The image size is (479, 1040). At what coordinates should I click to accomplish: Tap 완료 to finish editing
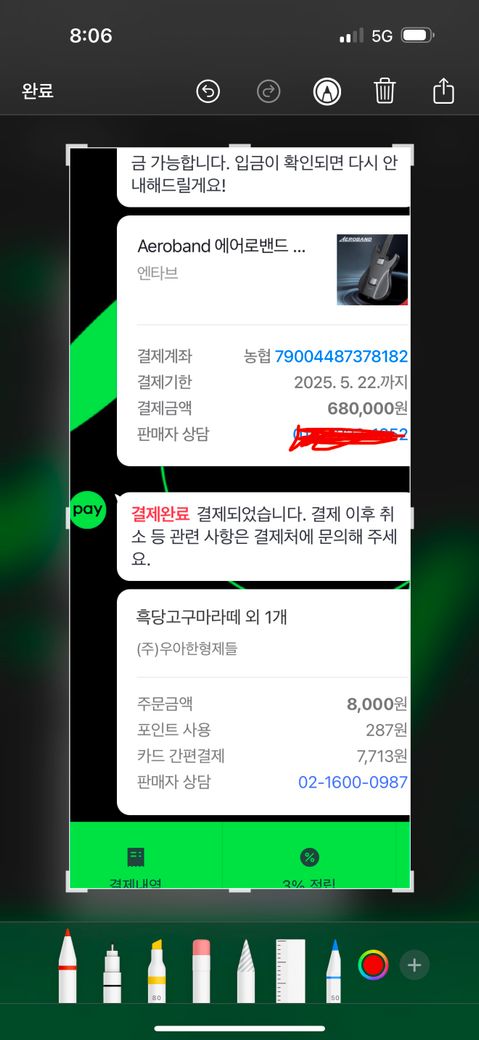click(37, 91)
